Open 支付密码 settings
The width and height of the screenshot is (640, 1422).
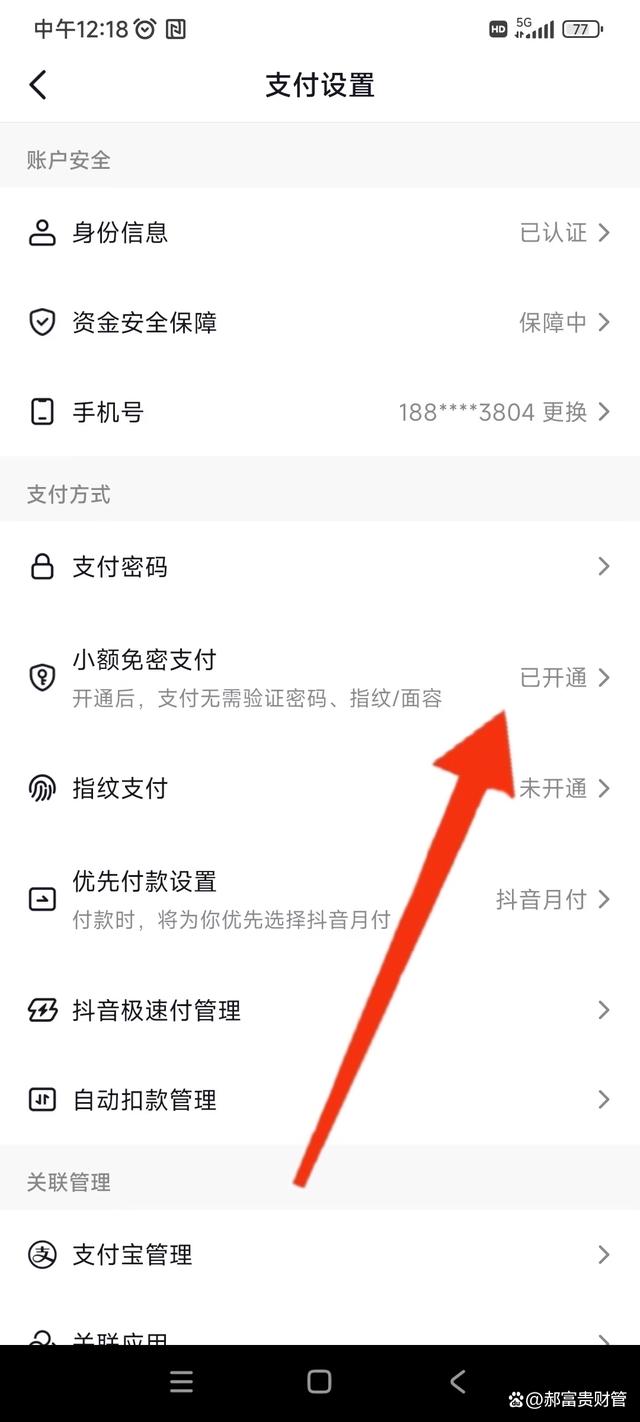(320, 567)
